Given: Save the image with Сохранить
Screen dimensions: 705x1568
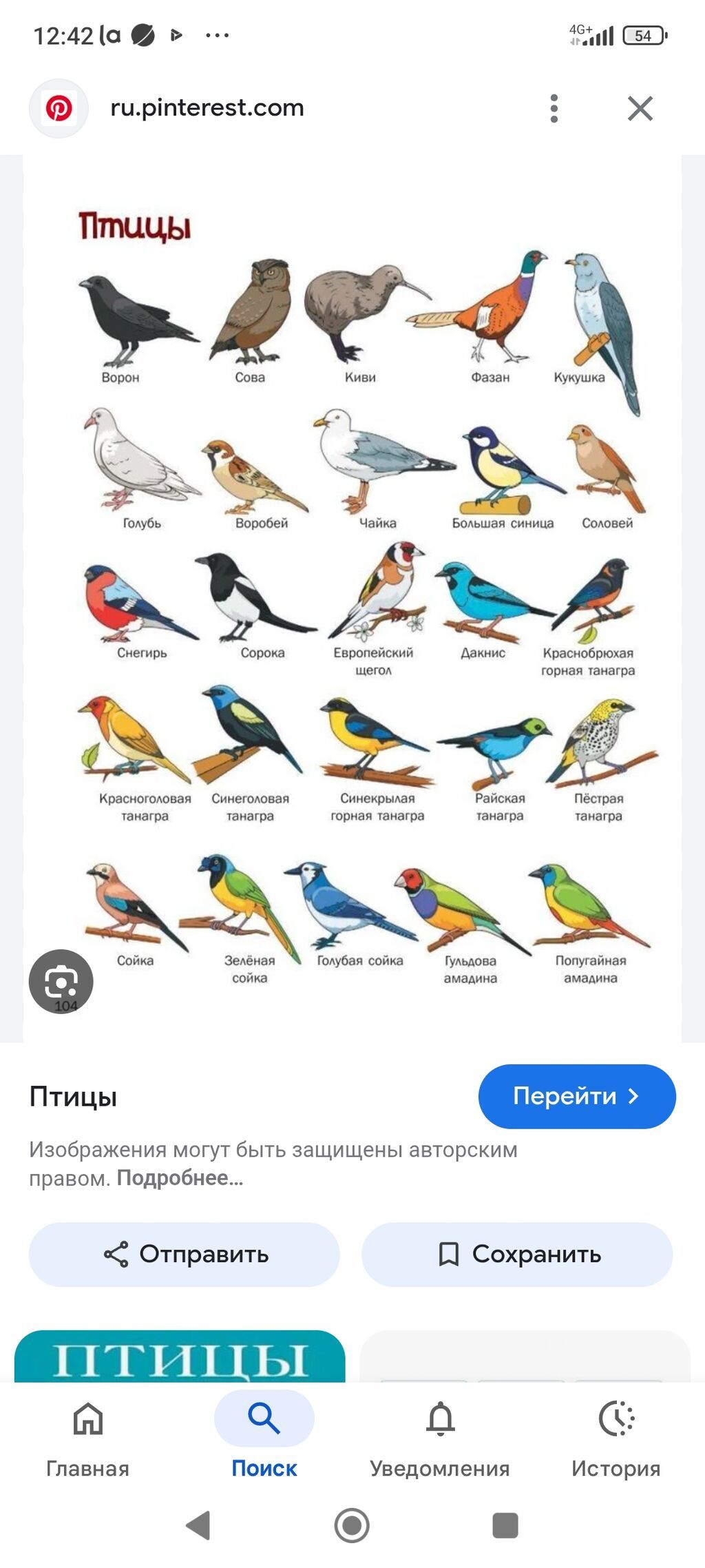Looking at the screenshot, I should coord(517,1254).
